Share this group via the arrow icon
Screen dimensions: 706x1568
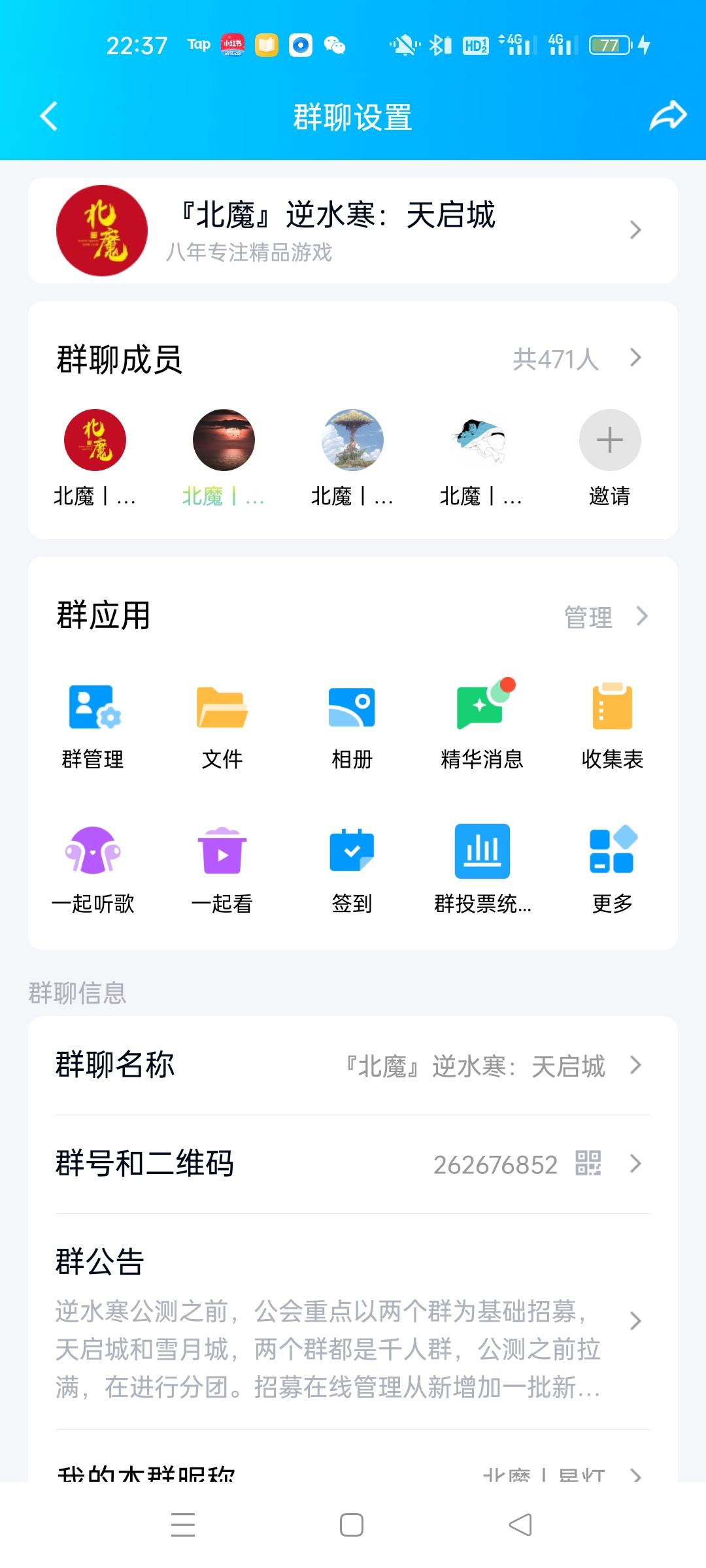(667, 117)
